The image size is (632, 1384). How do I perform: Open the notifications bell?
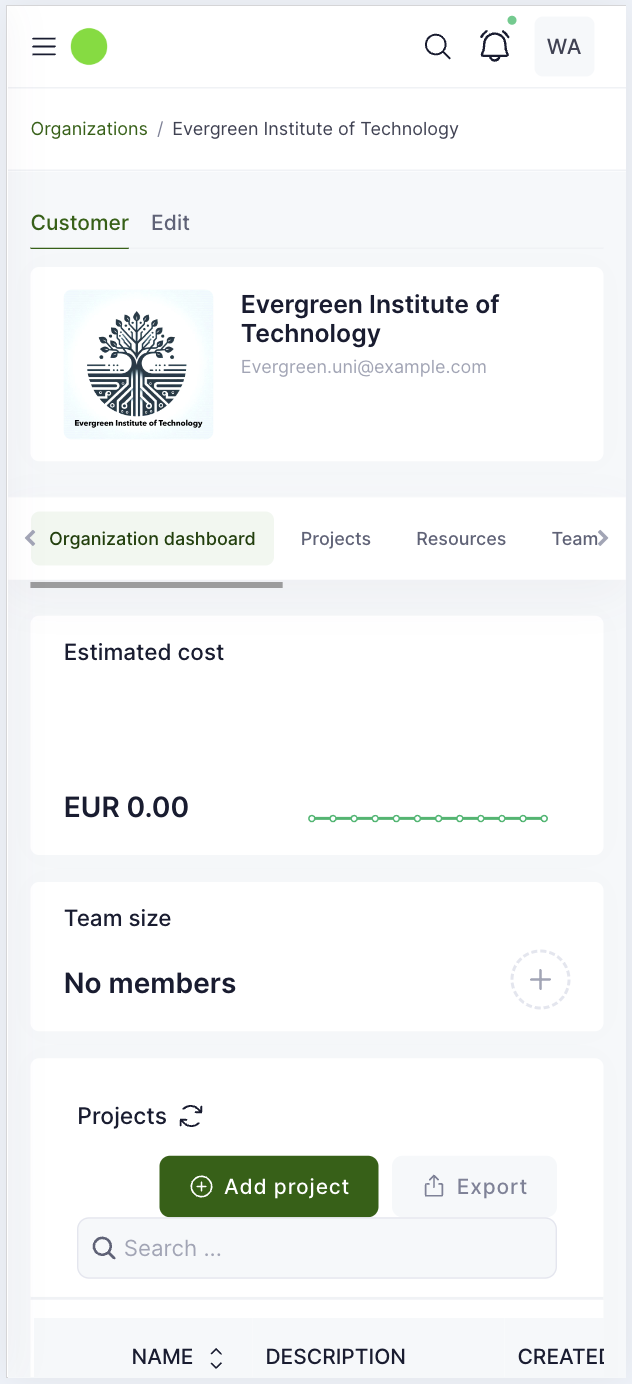point(495,47)
